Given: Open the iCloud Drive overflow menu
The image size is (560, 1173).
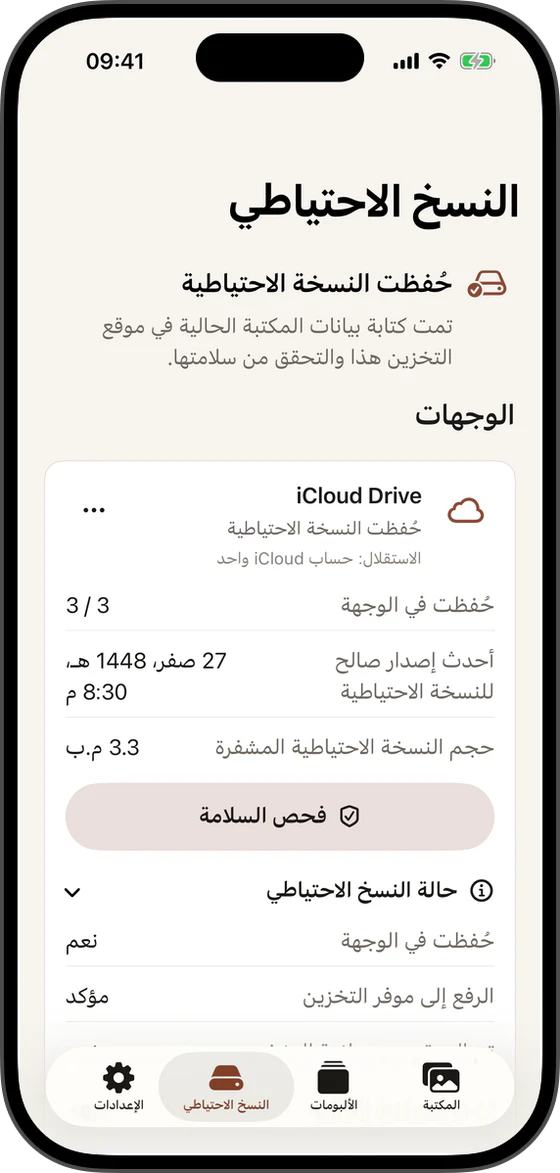Looking at the screenshot, I should click(93, 510).
